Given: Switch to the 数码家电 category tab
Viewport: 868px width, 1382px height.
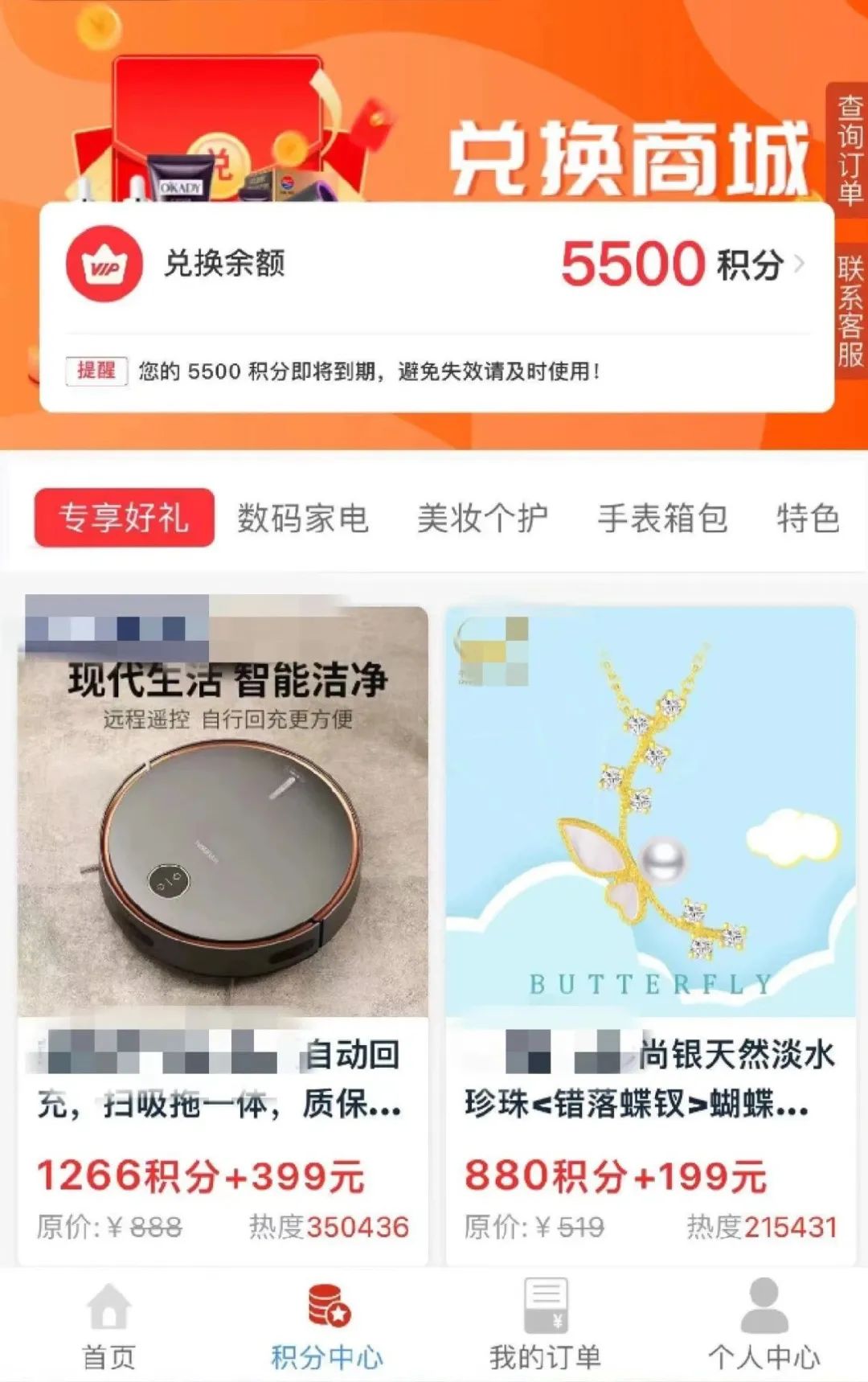Looking at the screenshot, I should pyautogui.click(x=302, y=519).
